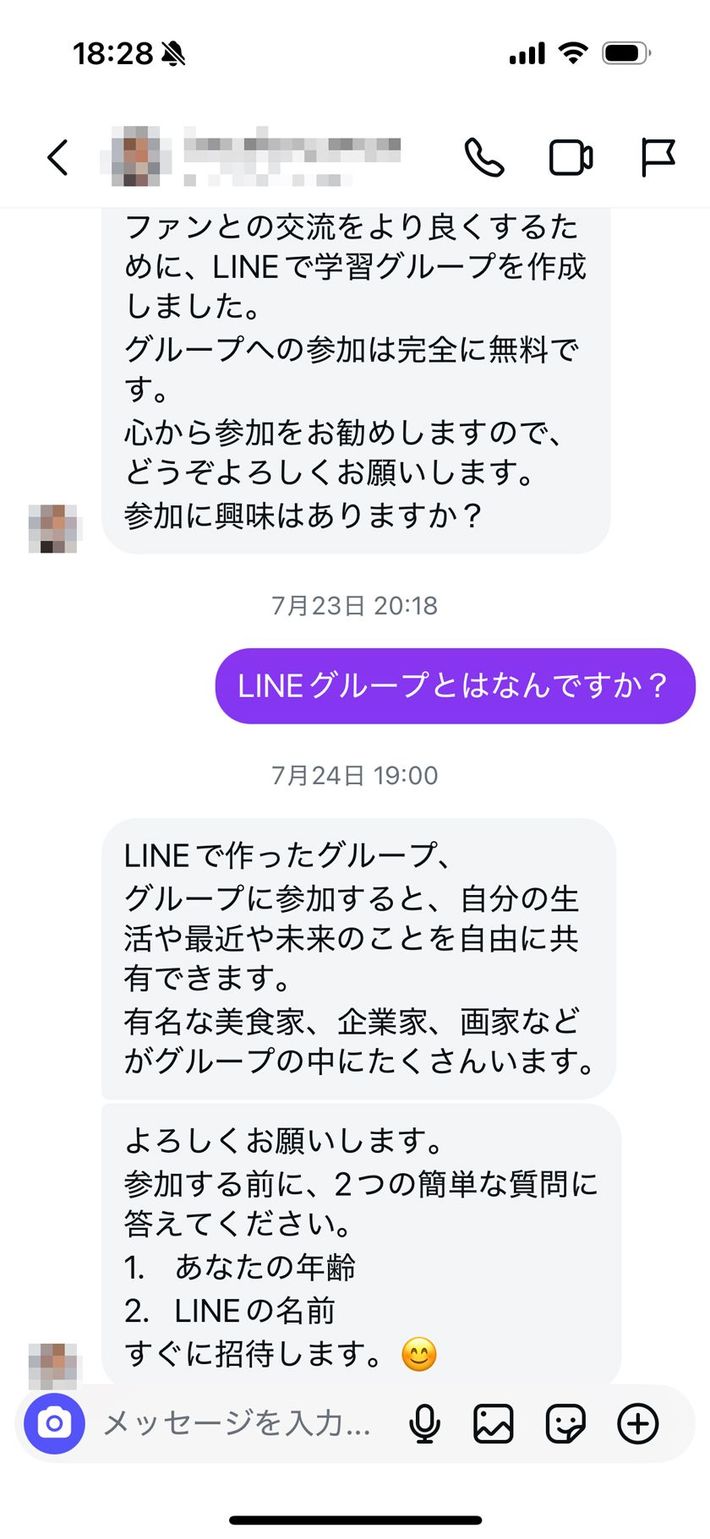
Task: Tap the flag icon to report
Action: pos(658,158)
